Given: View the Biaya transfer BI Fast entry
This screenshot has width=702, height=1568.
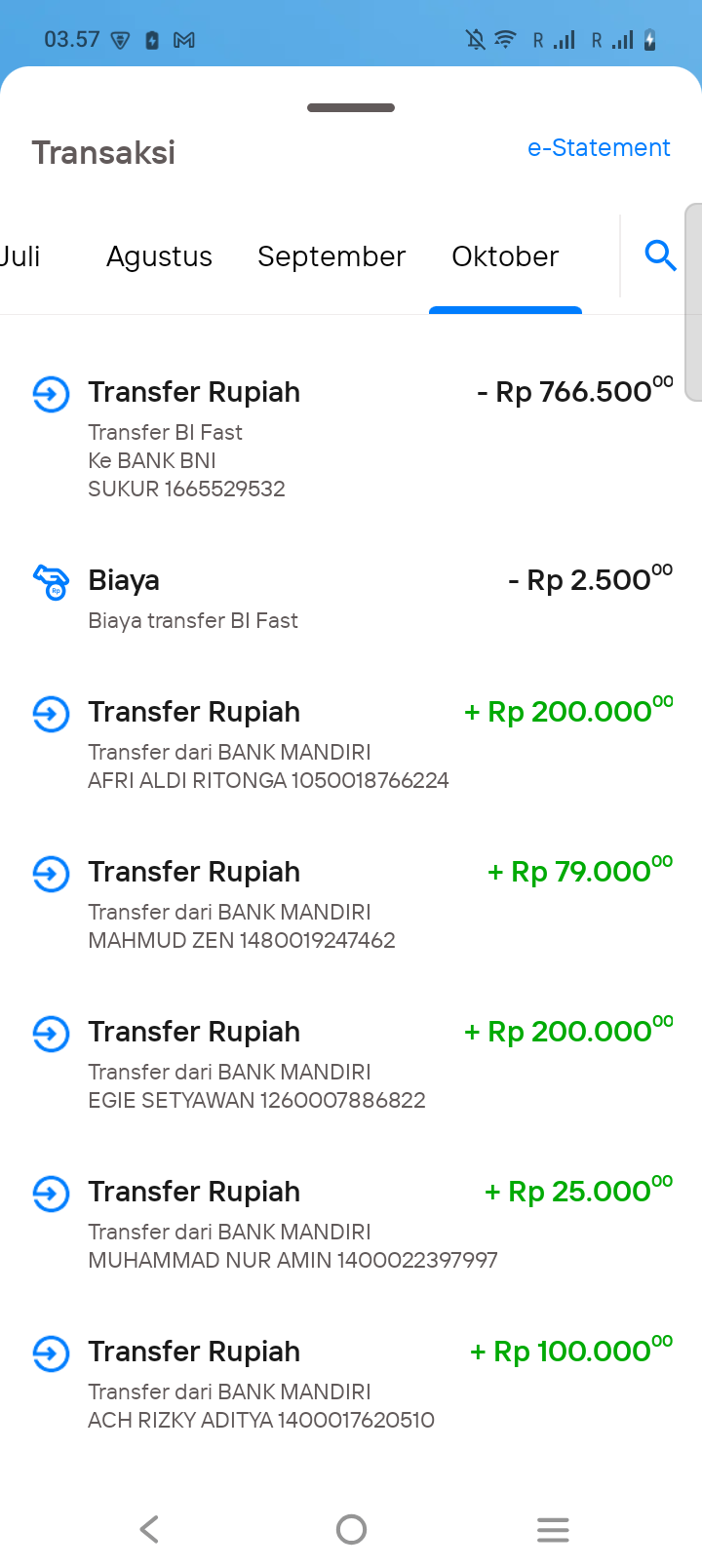Looking at the screenshot, I should point(351,597).
